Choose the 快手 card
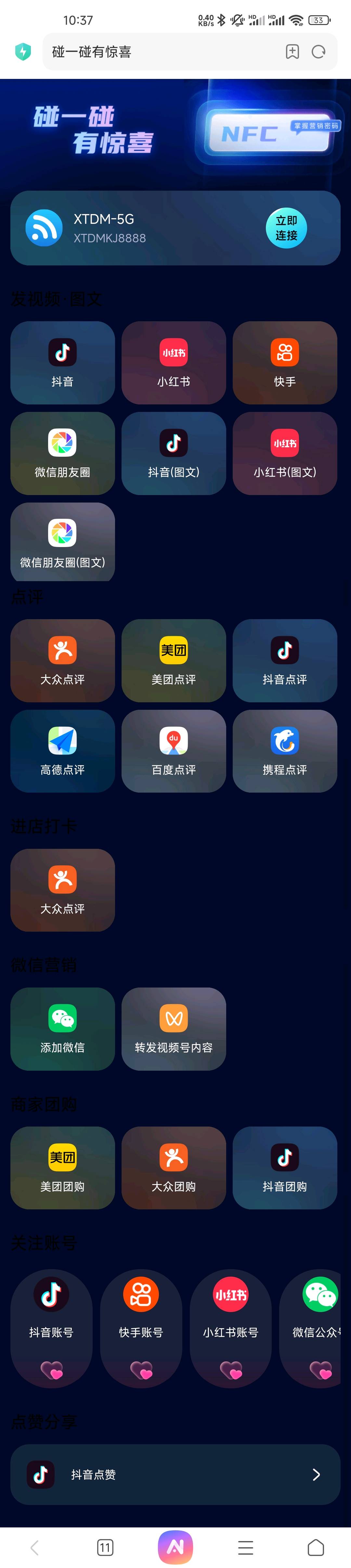This screenshot has height=1568, width=351. pos(285,363)
